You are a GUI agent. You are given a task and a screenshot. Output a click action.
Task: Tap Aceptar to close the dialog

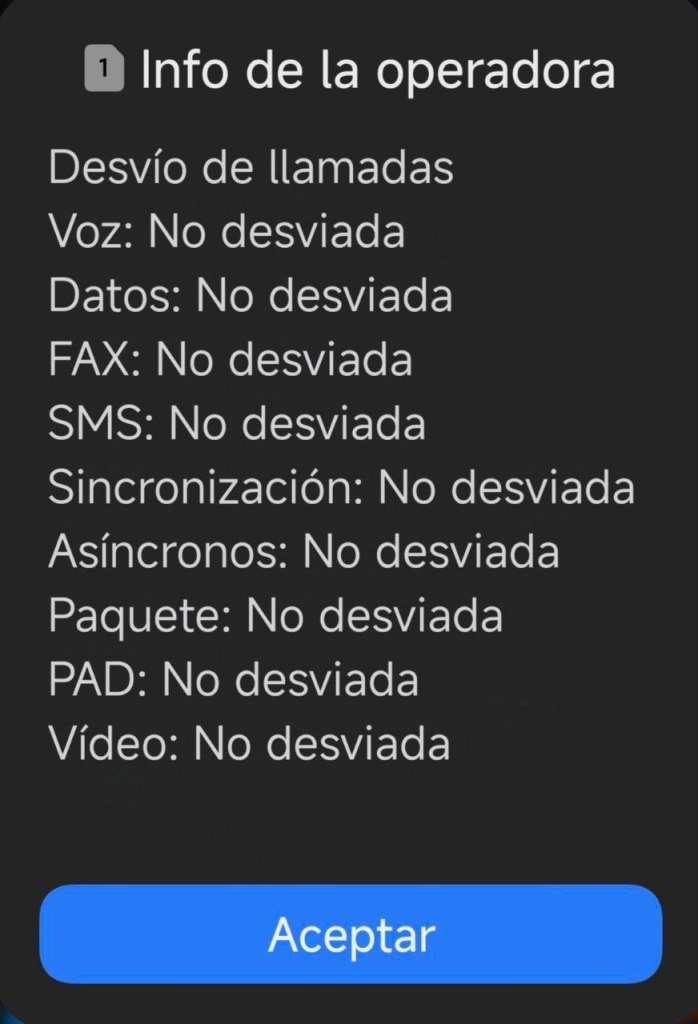point(351,934)
